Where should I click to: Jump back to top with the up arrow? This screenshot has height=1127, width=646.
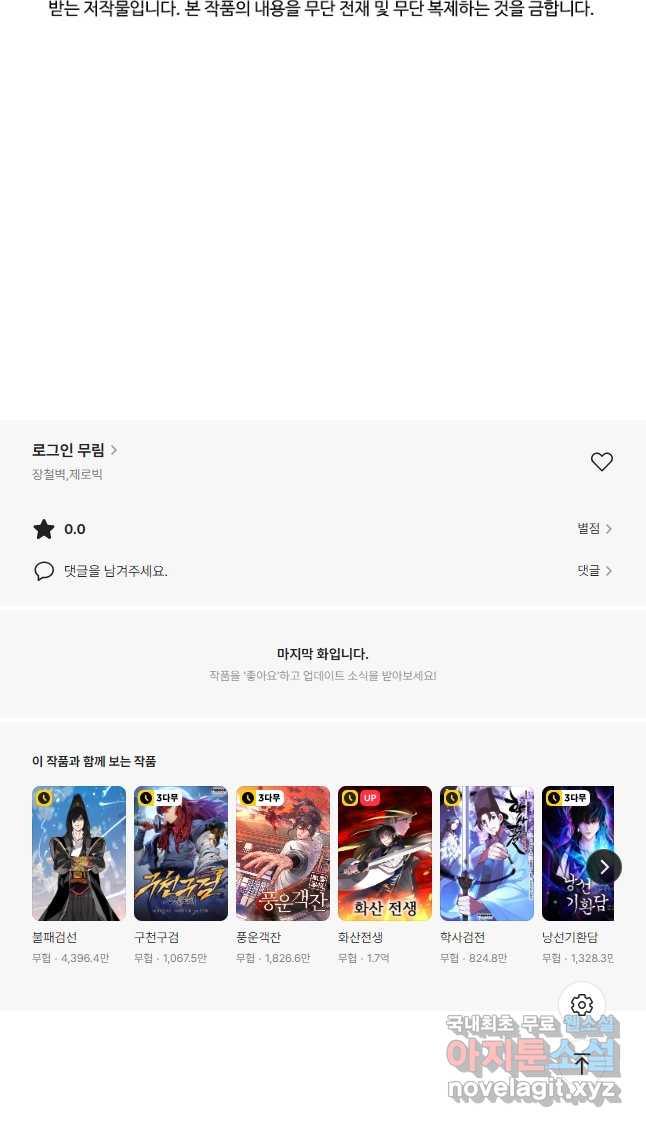[582, 1063]
